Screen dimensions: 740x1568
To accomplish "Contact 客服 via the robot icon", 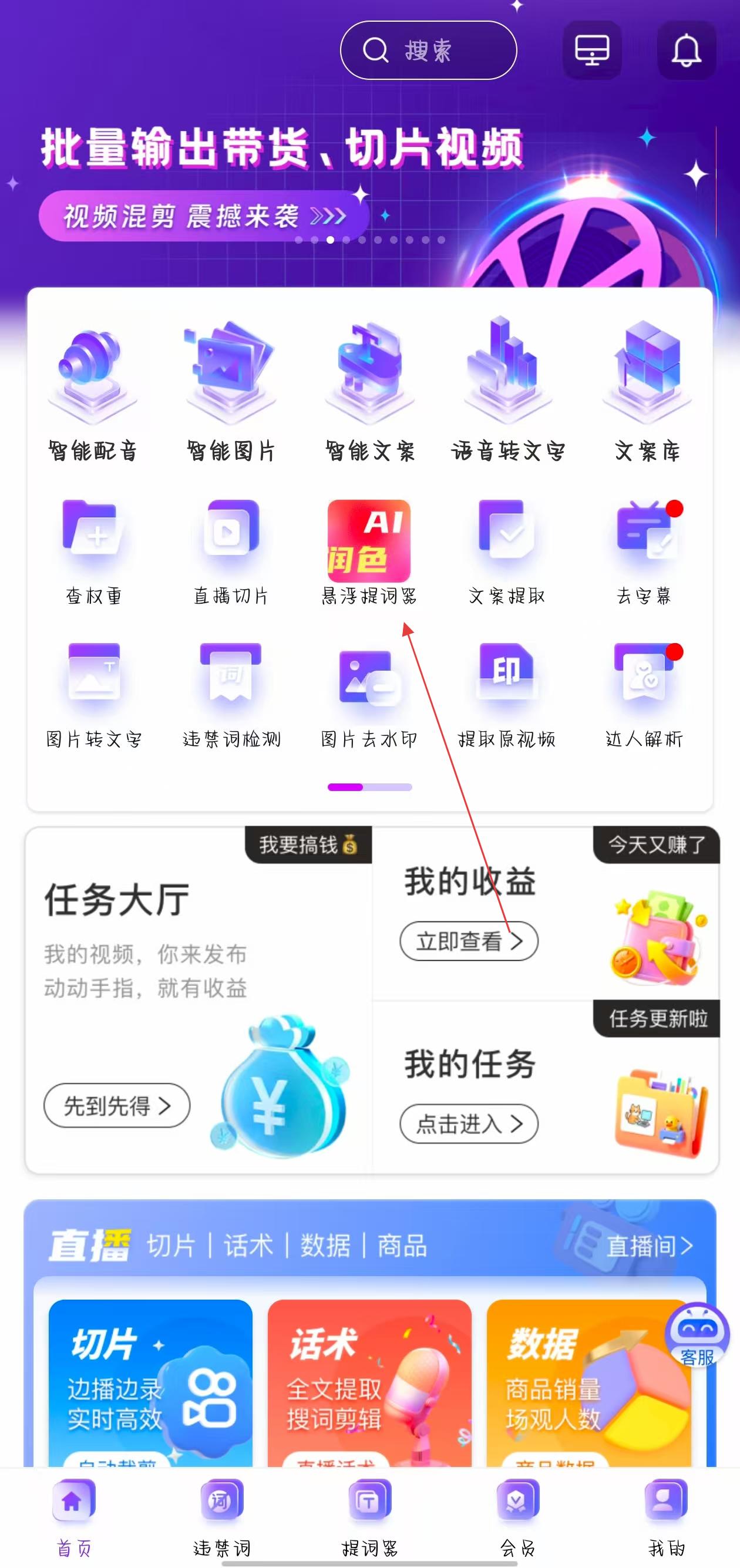I will (697, 1335).
